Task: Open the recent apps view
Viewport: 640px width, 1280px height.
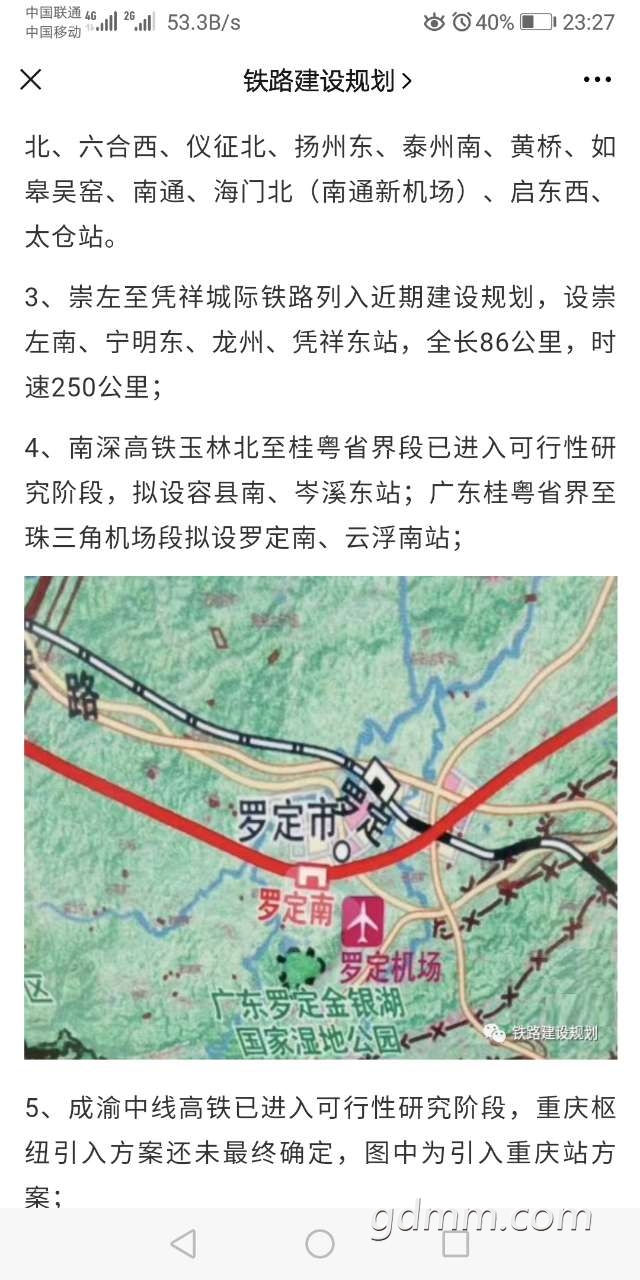Action: (456, 1243)
